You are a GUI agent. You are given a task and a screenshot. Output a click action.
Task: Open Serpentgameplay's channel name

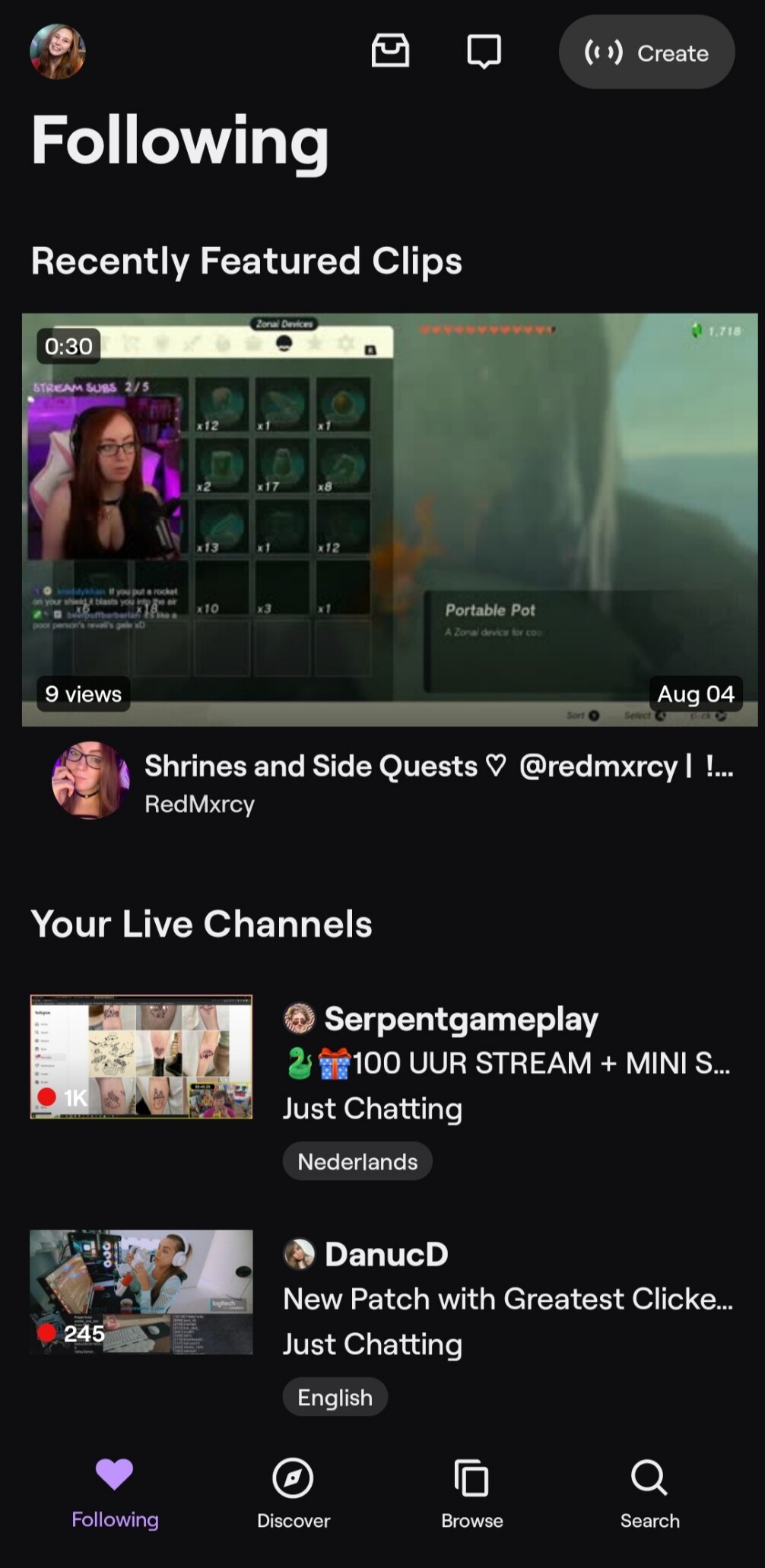tap(461, 1019)
